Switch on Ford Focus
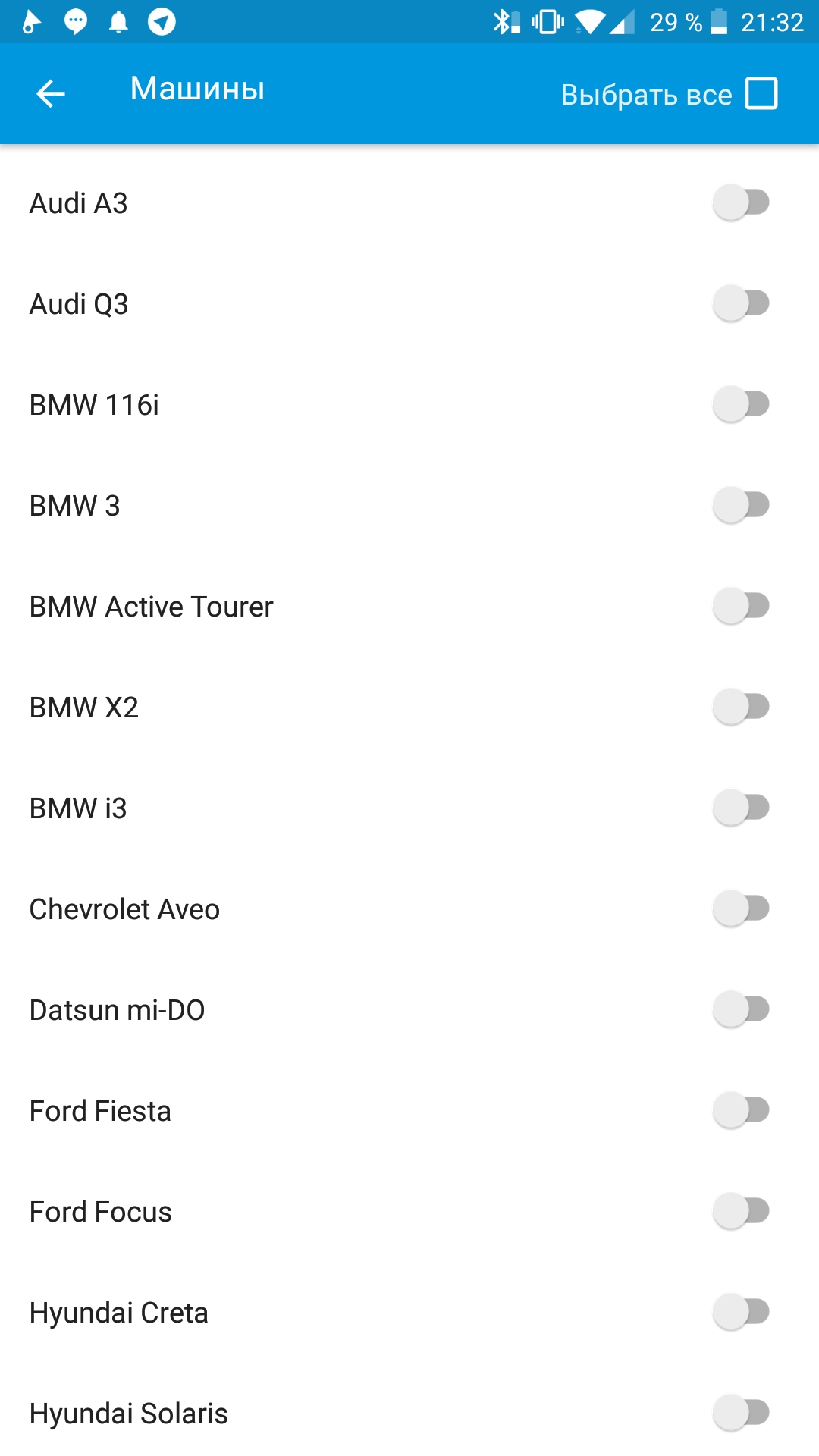The width and height of the screenshot is (819, 1456). point(742,1211)
